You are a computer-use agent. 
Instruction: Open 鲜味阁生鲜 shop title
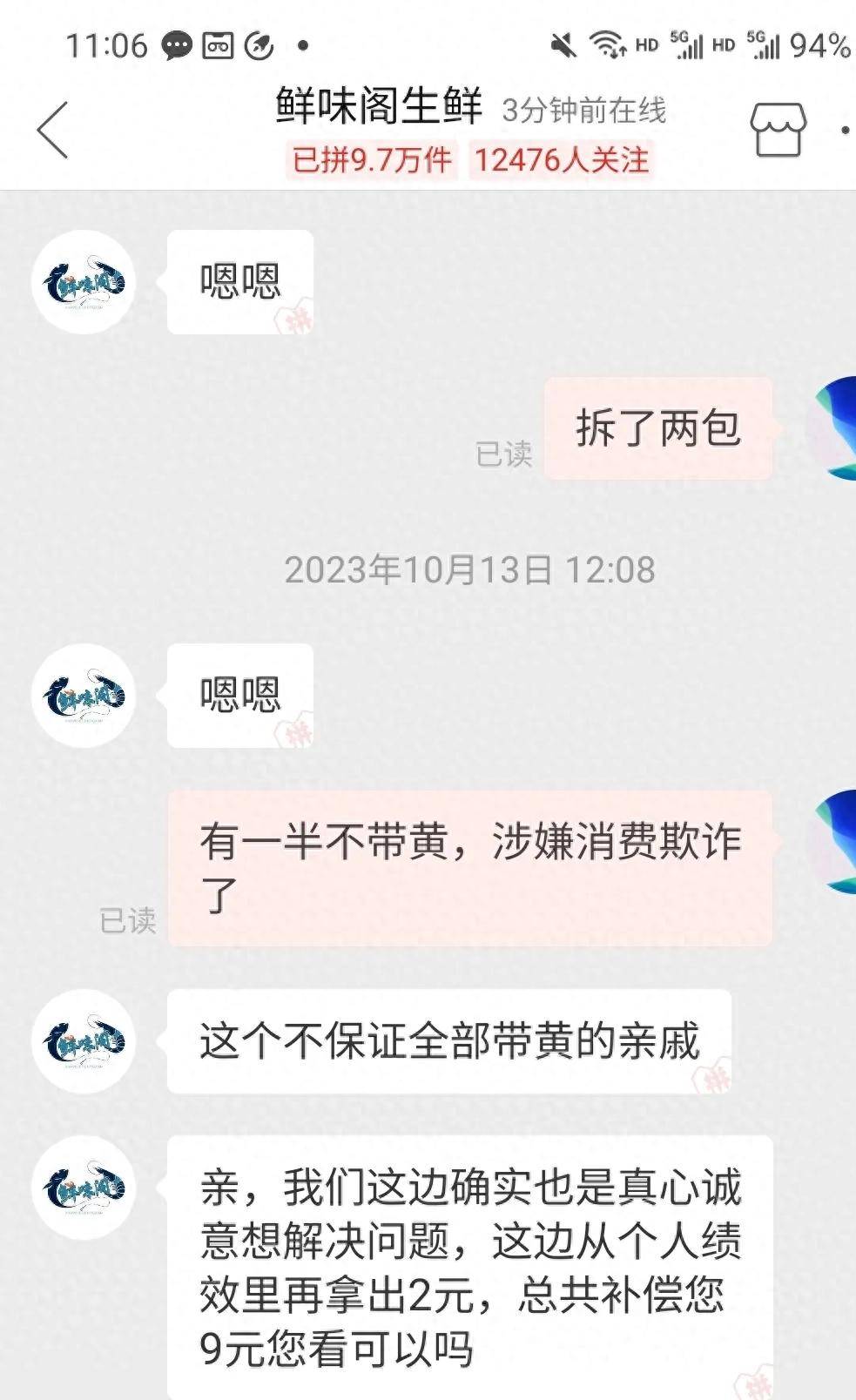[379, 107]
